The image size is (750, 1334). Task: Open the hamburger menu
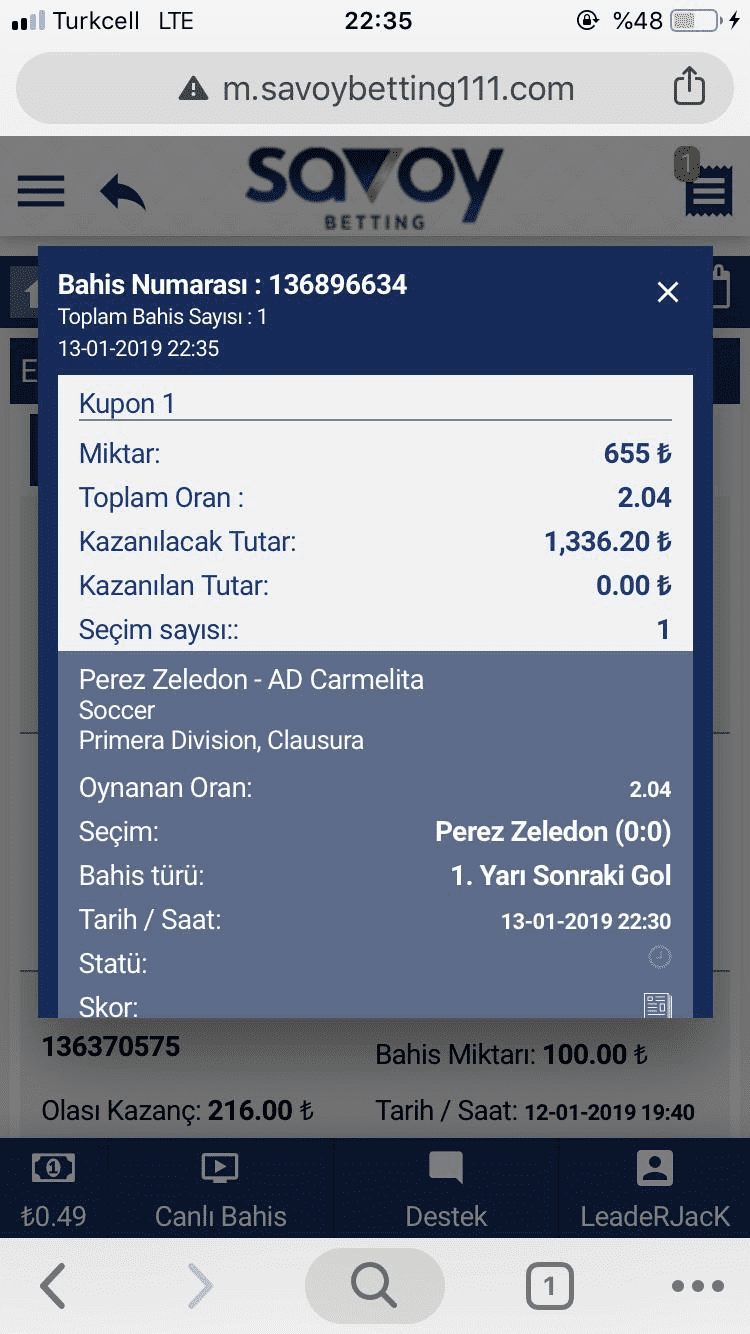[x=41, y=190]
